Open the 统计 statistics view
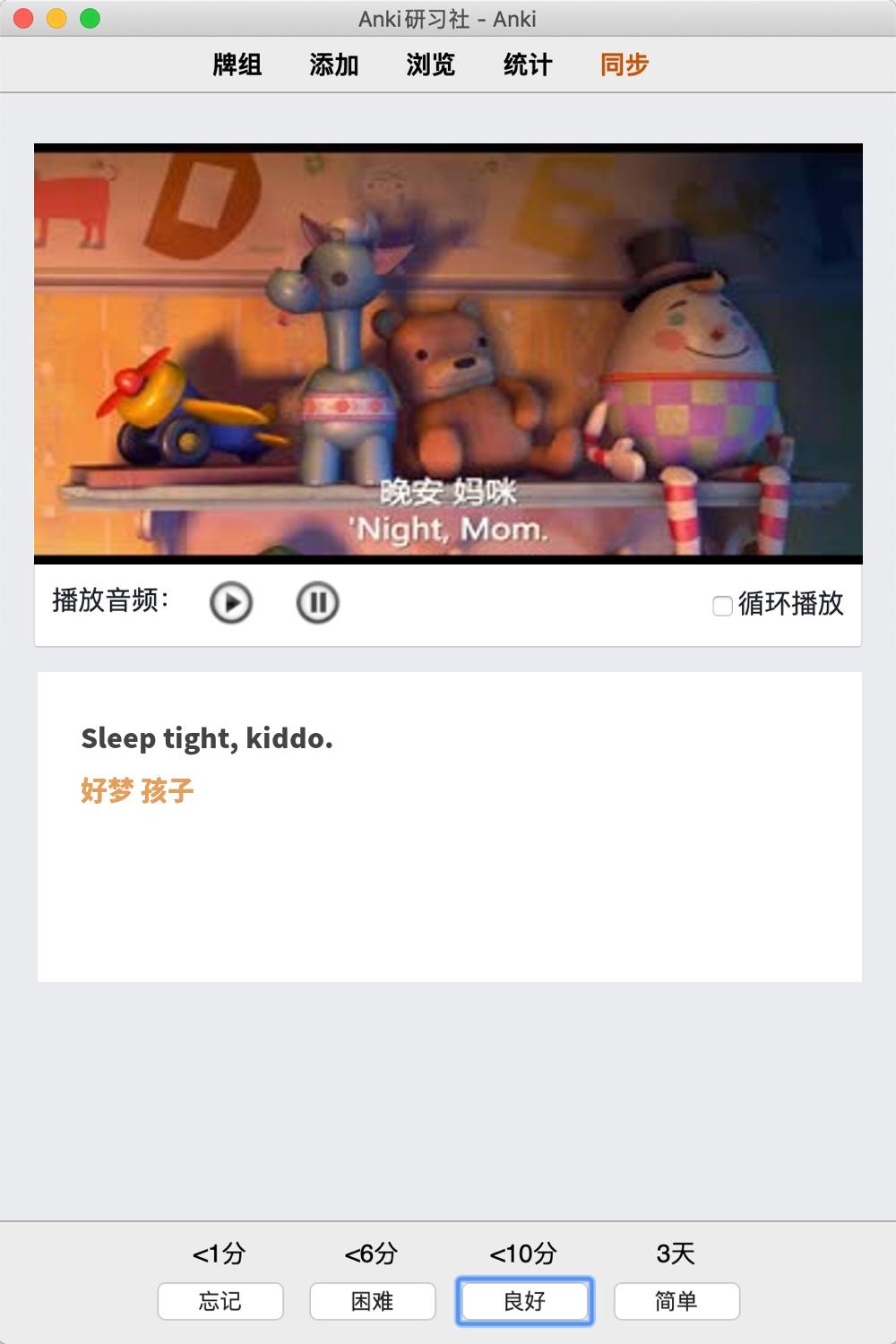This screenshot has width=896, height=1344. 528,65
